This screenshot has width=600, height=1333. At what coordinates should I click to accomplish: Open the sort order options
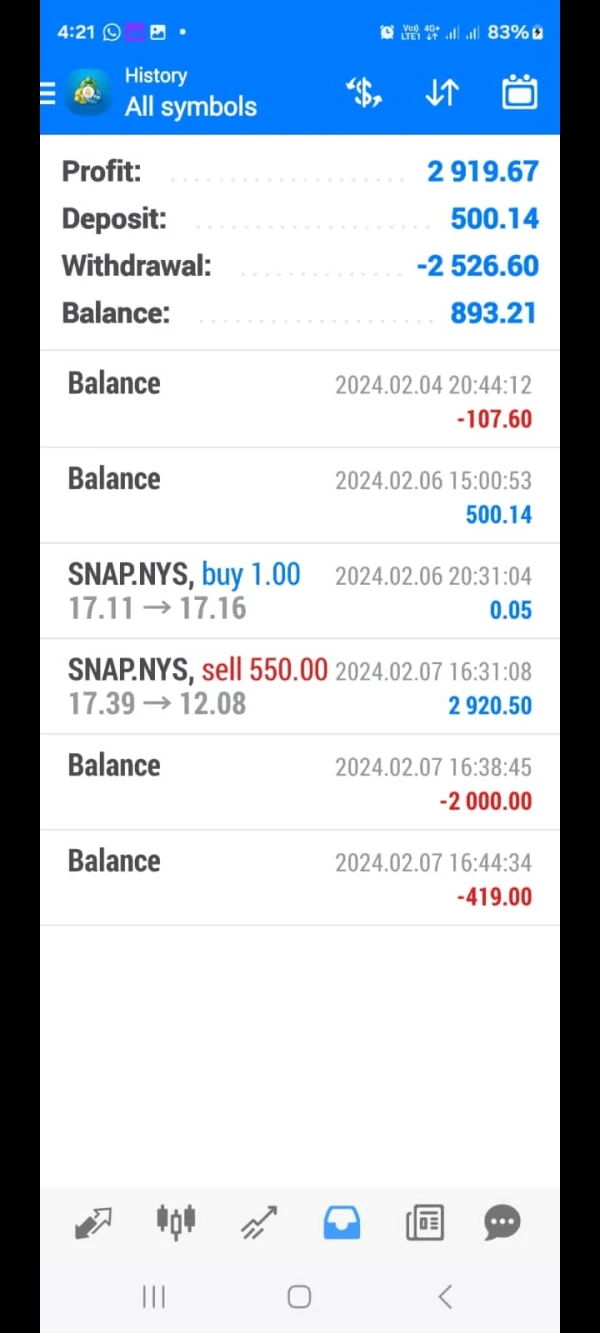(441, 94)
